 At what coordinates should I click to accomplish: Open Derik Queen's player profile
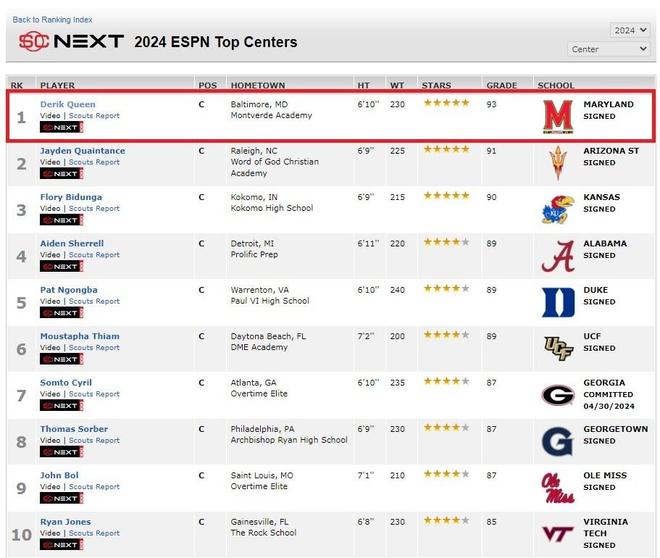tap(67, 104)
